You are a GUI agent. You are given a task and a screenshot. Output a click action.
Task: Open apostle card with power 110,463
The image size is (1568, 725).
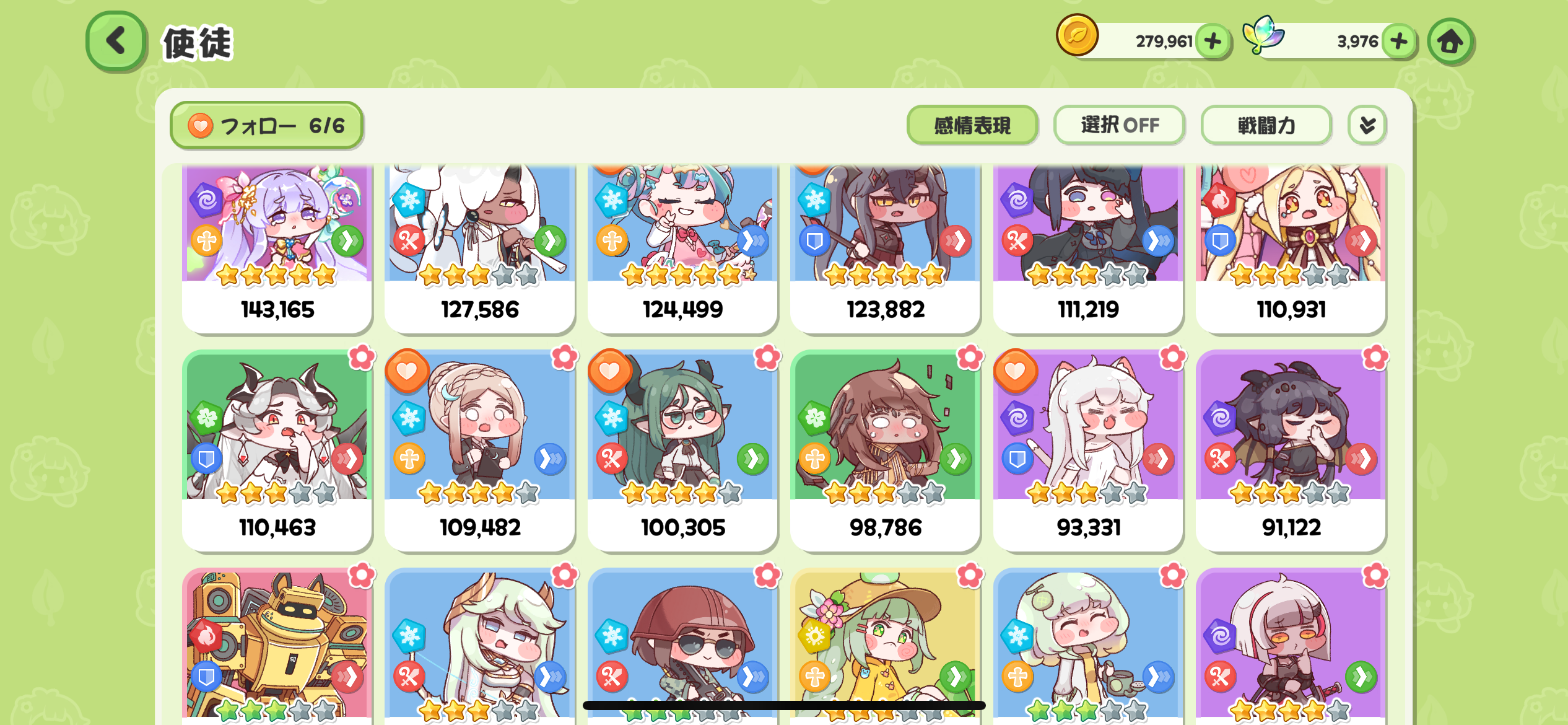coord(277,452)
